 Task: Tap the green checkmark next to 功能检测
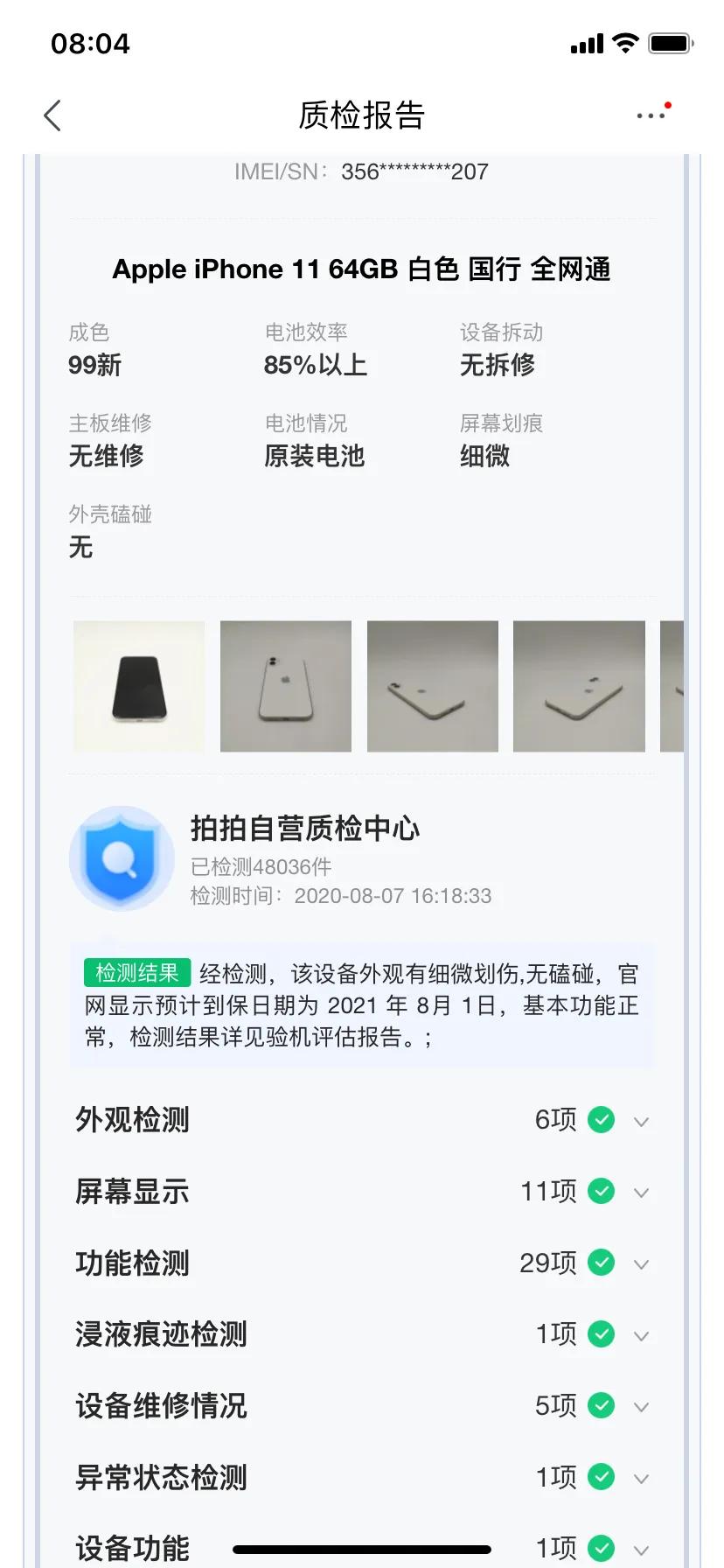pos(602,1263)
